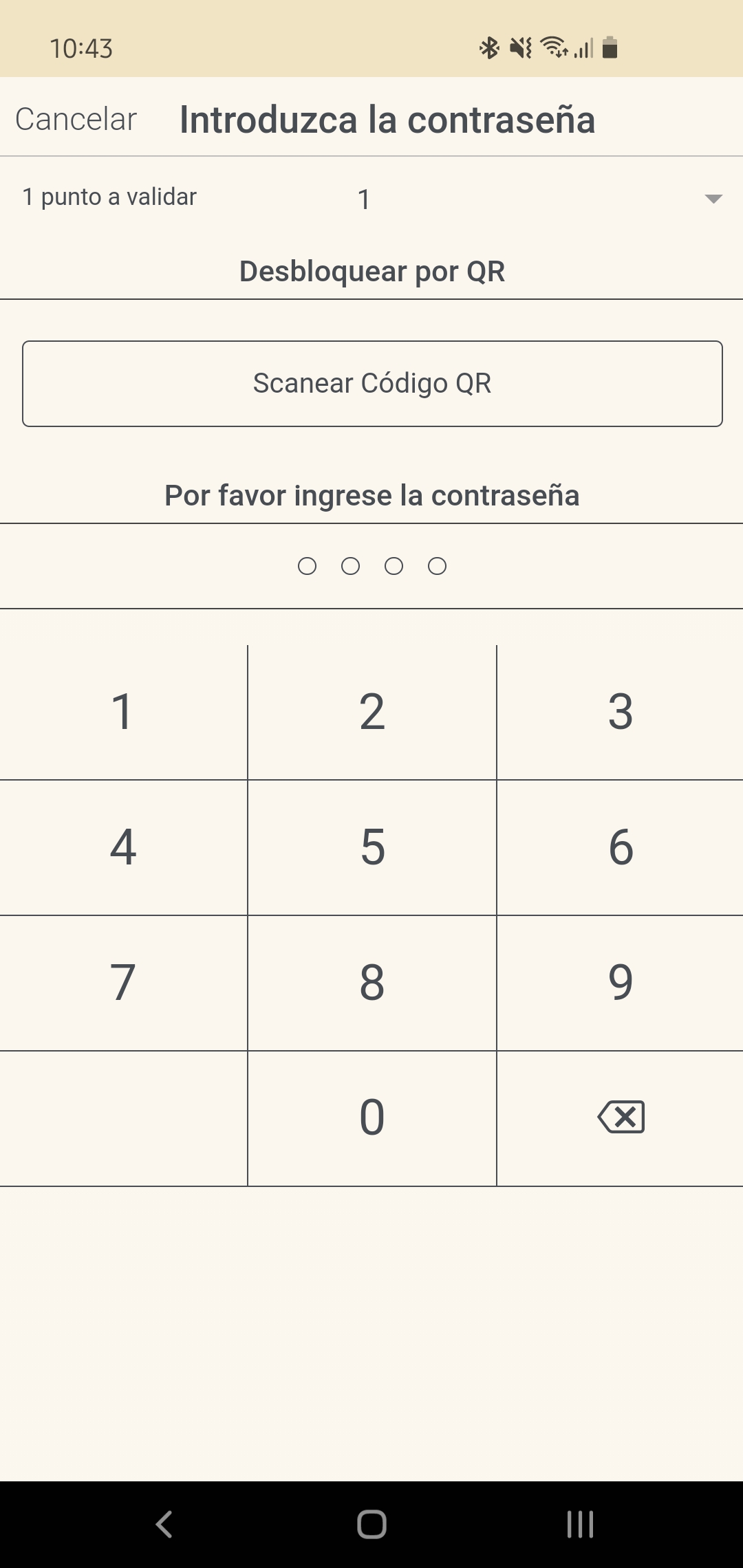Expand the punto a validar dropdown
This screenshot has height=1568, width=743.
click(540, 199)
